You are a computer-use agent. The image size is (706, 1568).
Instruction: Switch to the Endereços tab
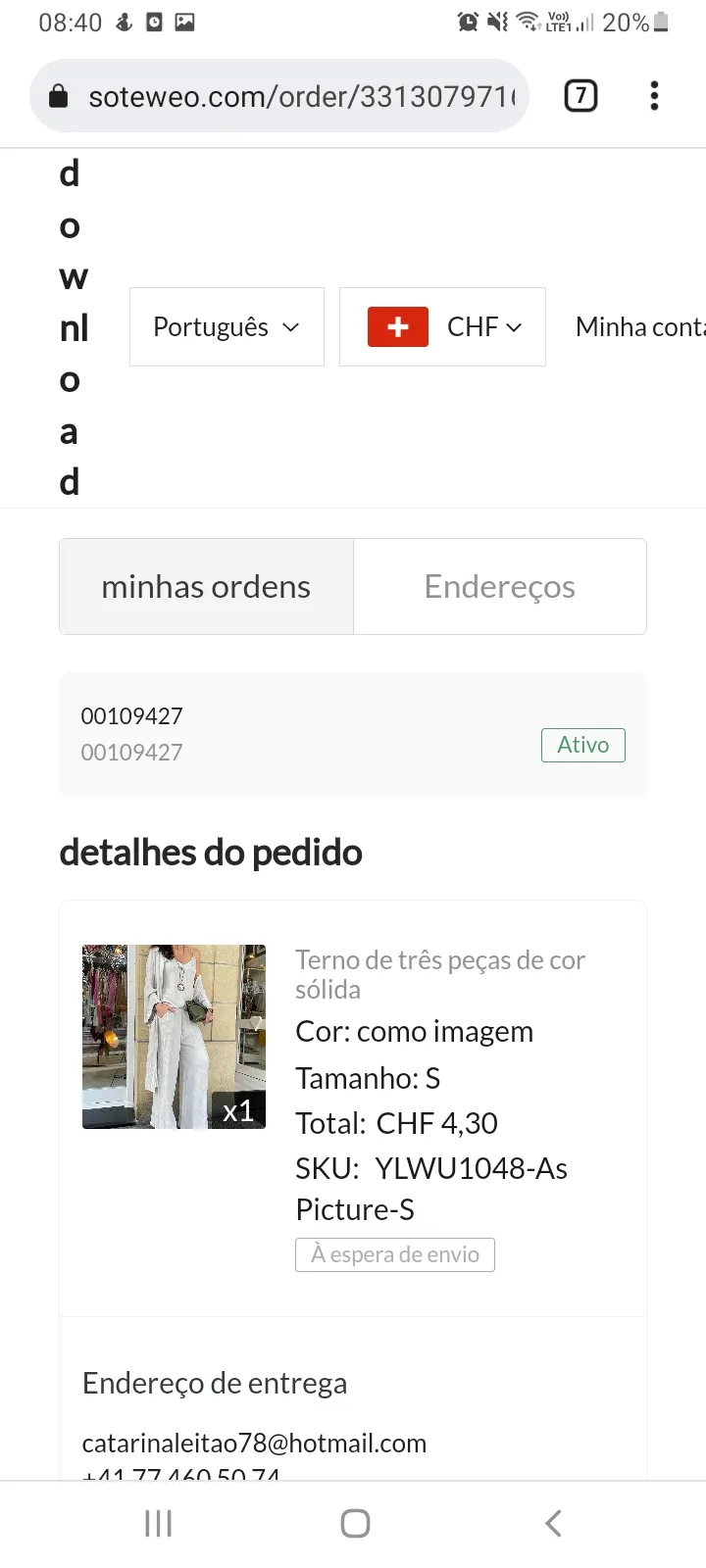(x=500, y=586)
